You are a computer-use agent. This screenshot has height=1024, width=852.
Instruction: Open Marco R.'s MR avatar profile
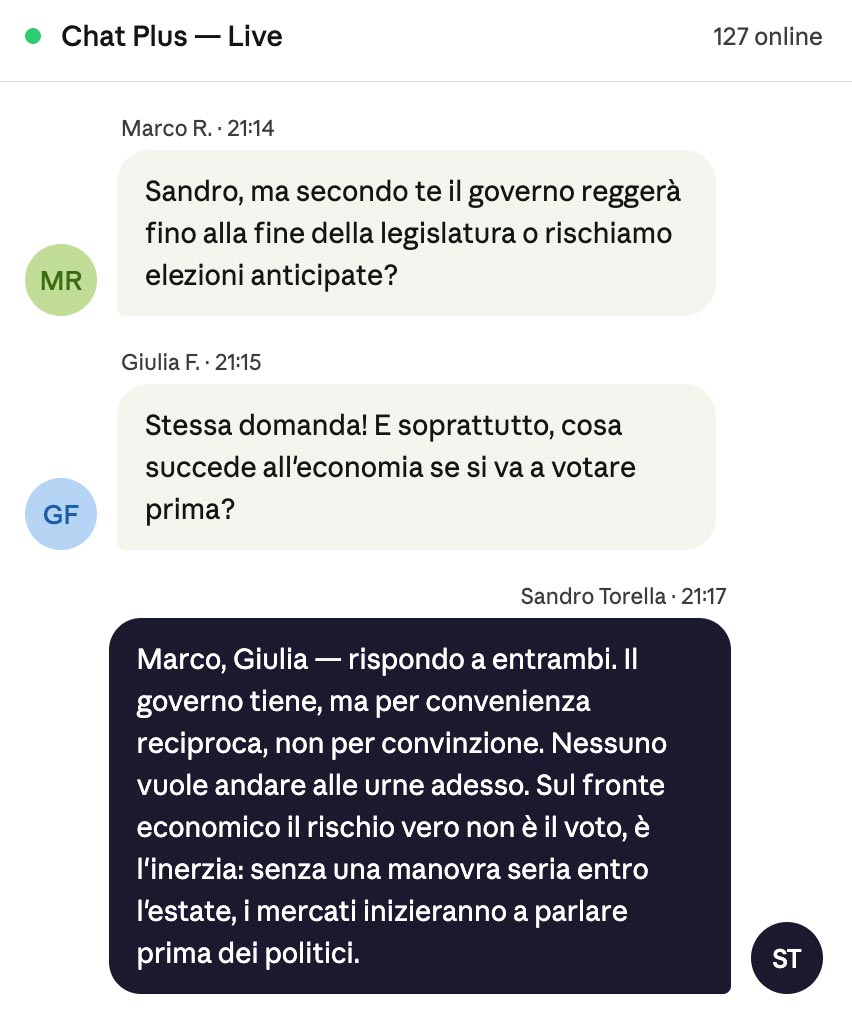[61, 280]
